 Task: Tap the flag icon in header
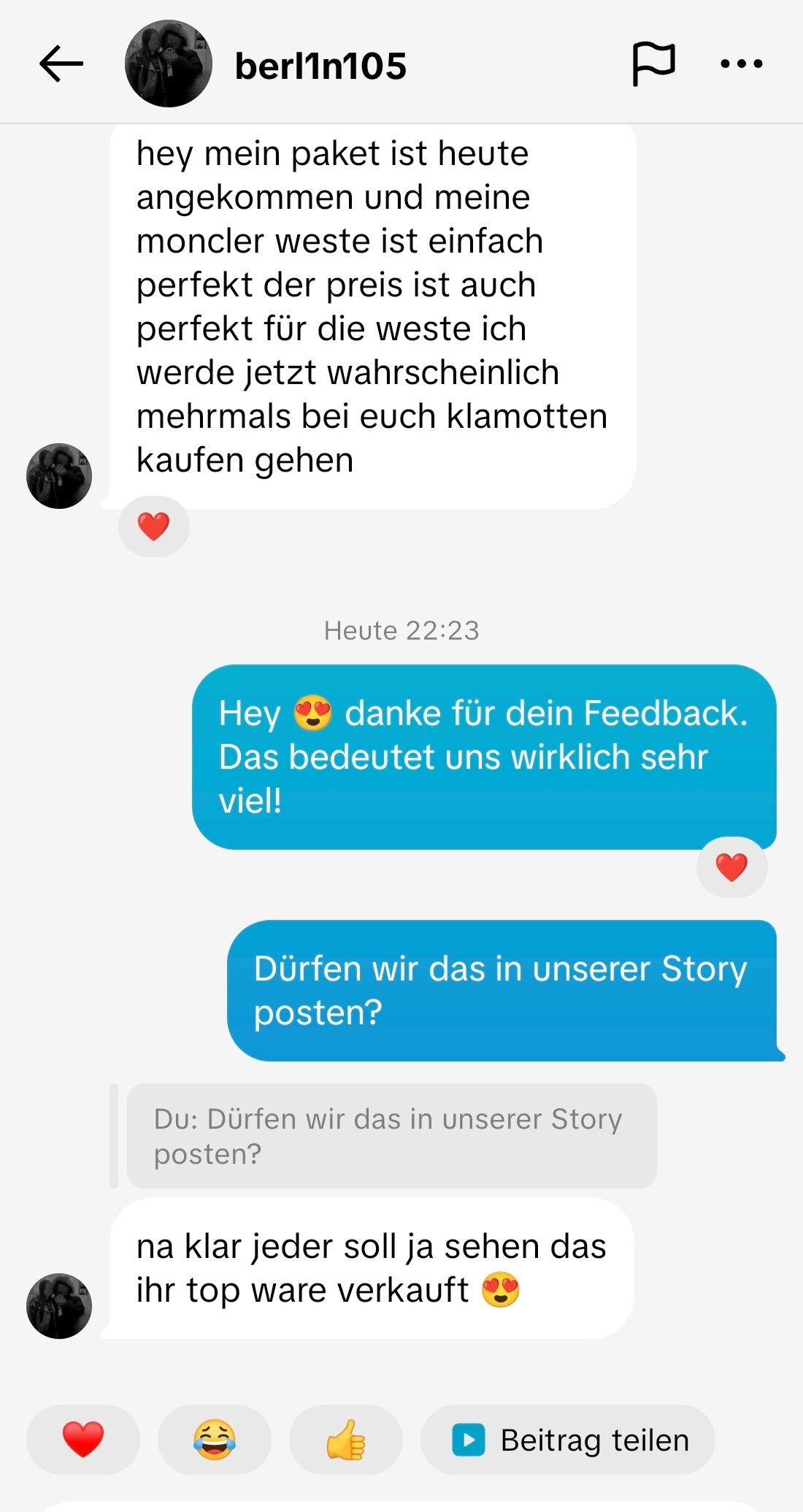click(x=653, y=64)
